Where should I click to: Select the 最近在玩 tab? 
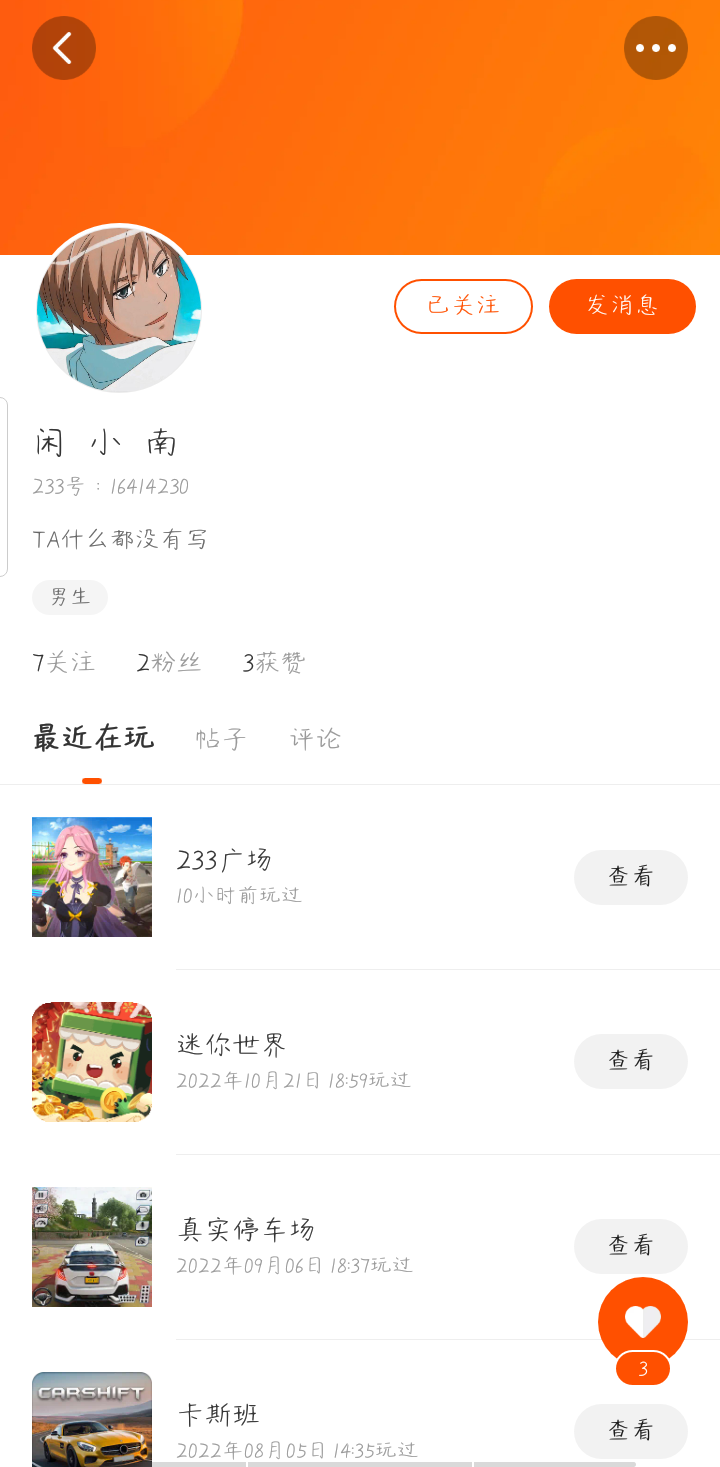pyautogui.click(x=93, y=739)
